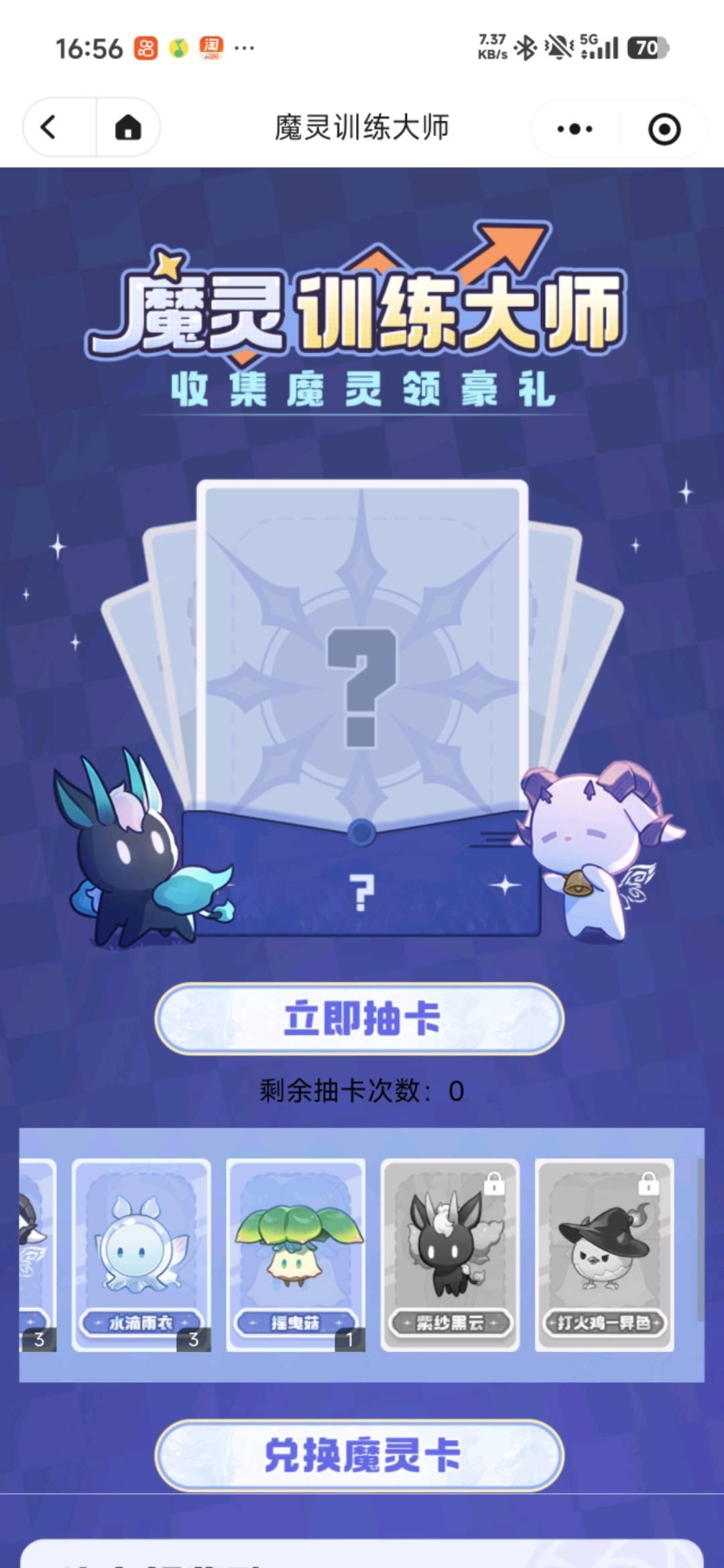Select the locked 紫纱黑云 card
This screenshot has height=1568, width=724.
tap(450, 1254)
